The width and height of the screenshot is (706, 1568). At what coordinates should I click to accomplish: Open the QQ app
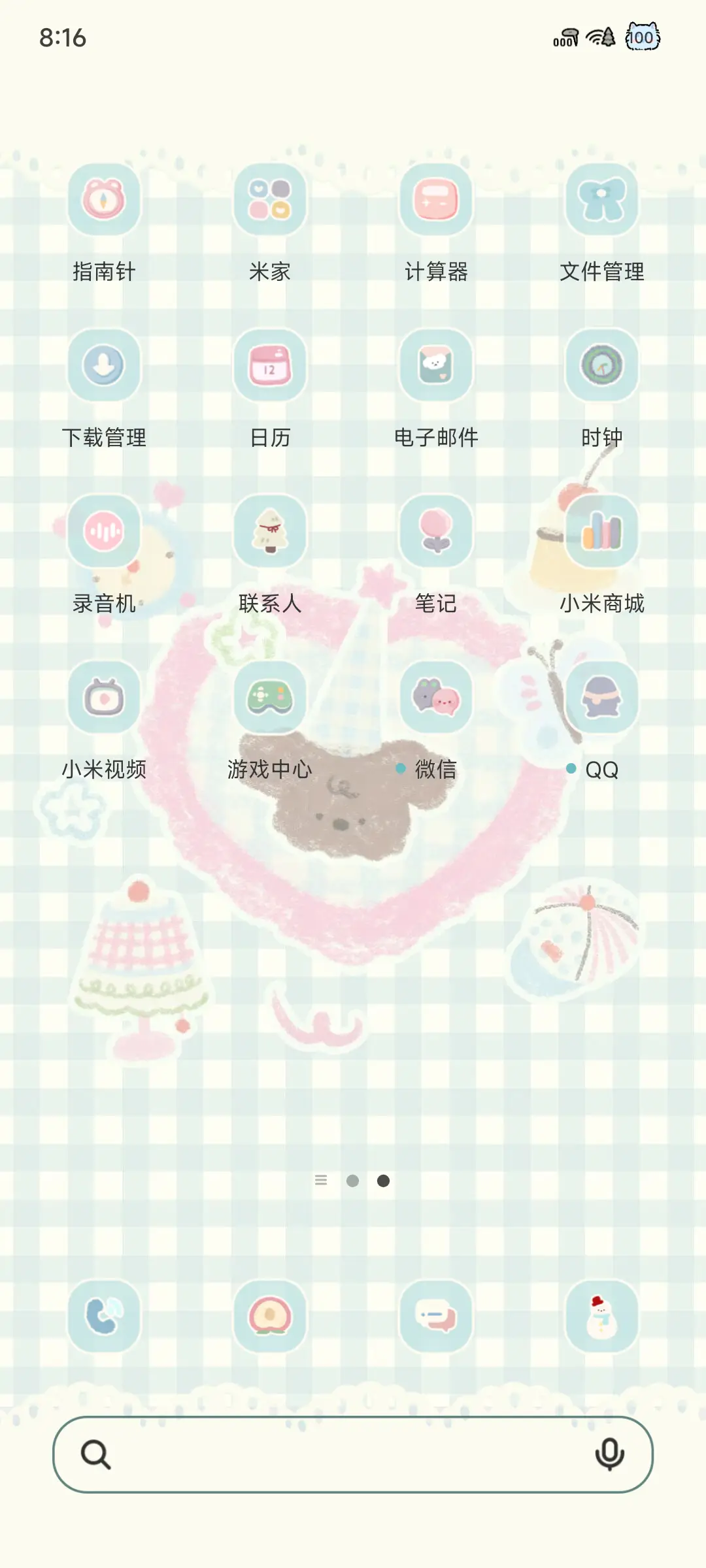pos(601,698)
